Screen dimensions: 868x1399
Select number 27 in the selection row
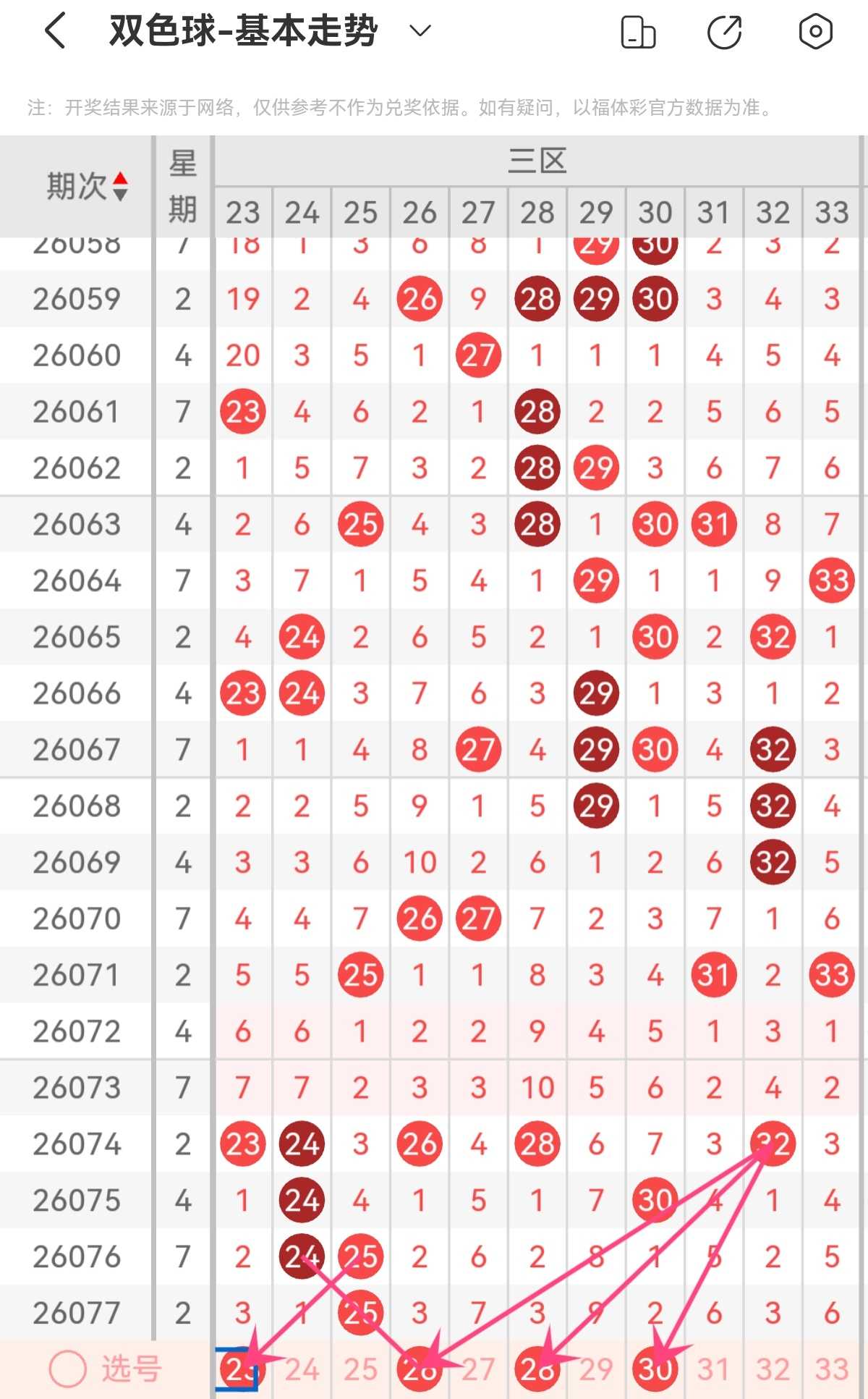click(478, 1369)
